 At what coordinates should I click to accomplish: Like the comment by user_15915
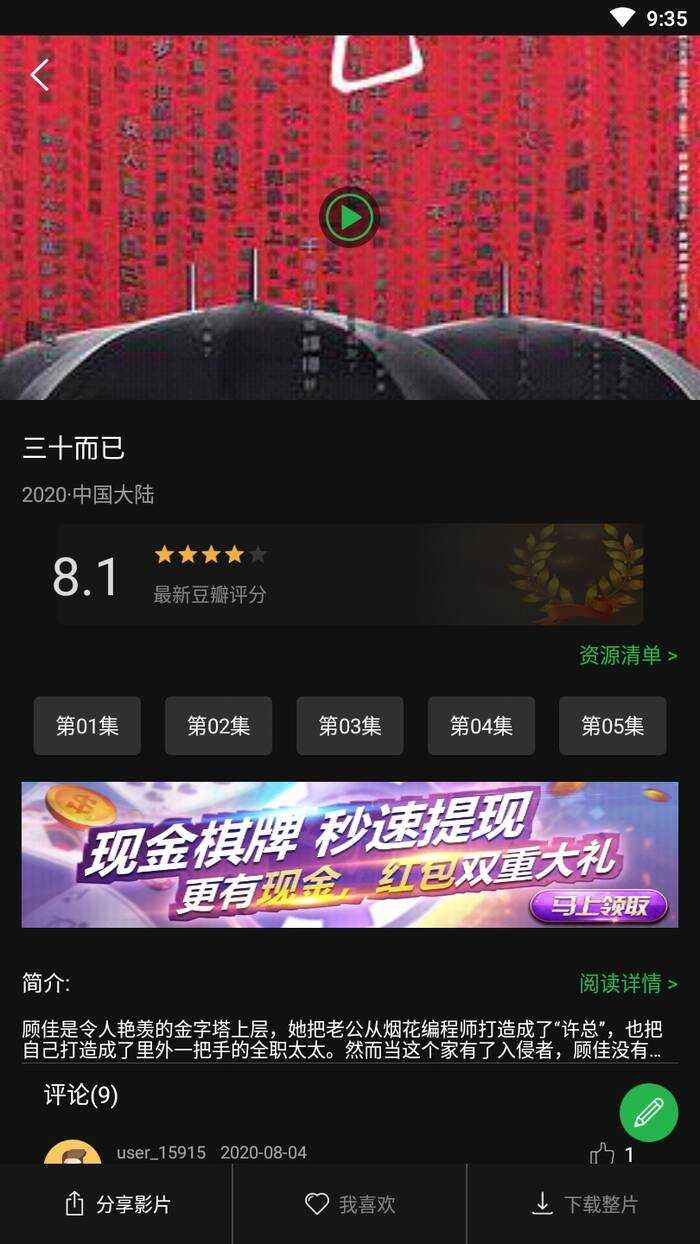pyautogui.click(x=603, y=1154)
